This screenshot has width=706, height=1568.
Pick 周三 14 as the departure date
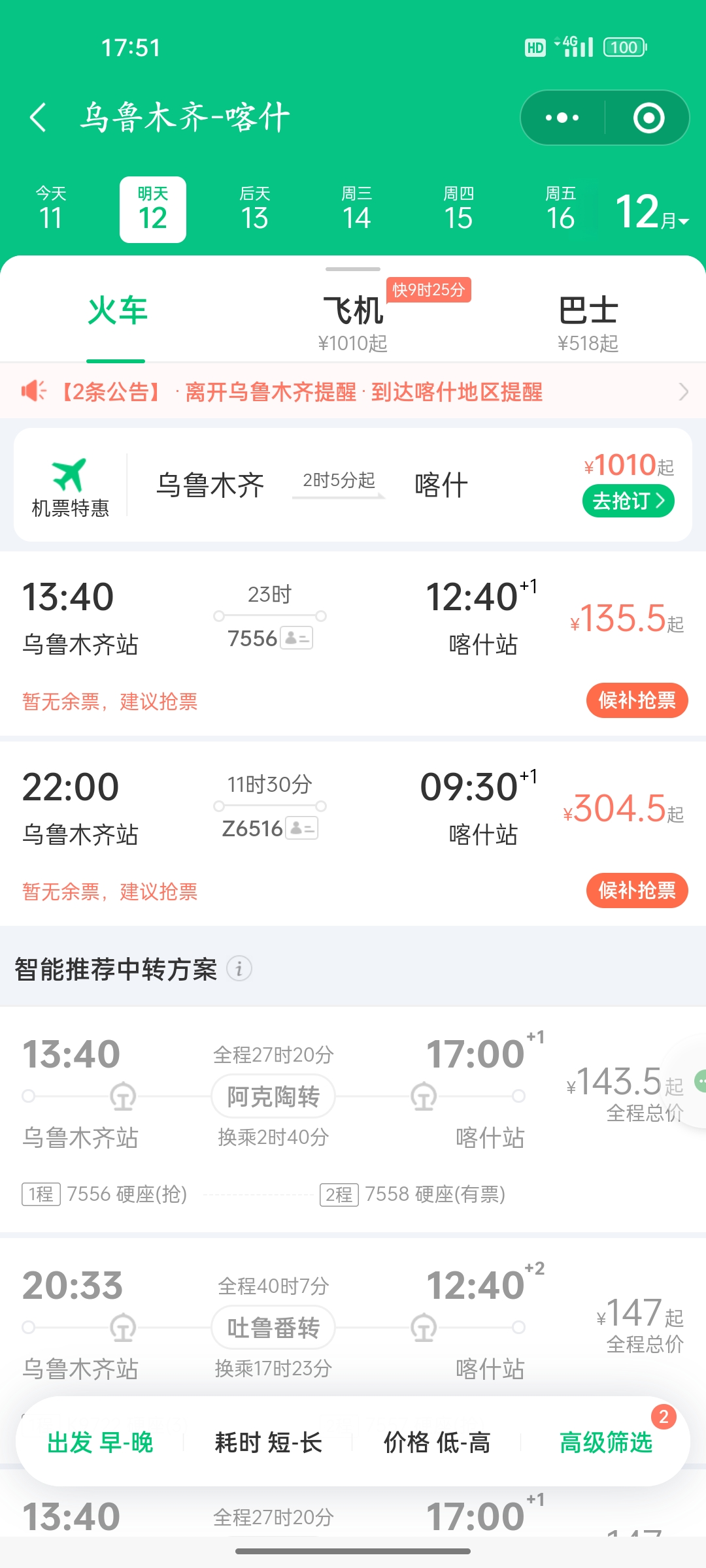(x=357, y=209)
